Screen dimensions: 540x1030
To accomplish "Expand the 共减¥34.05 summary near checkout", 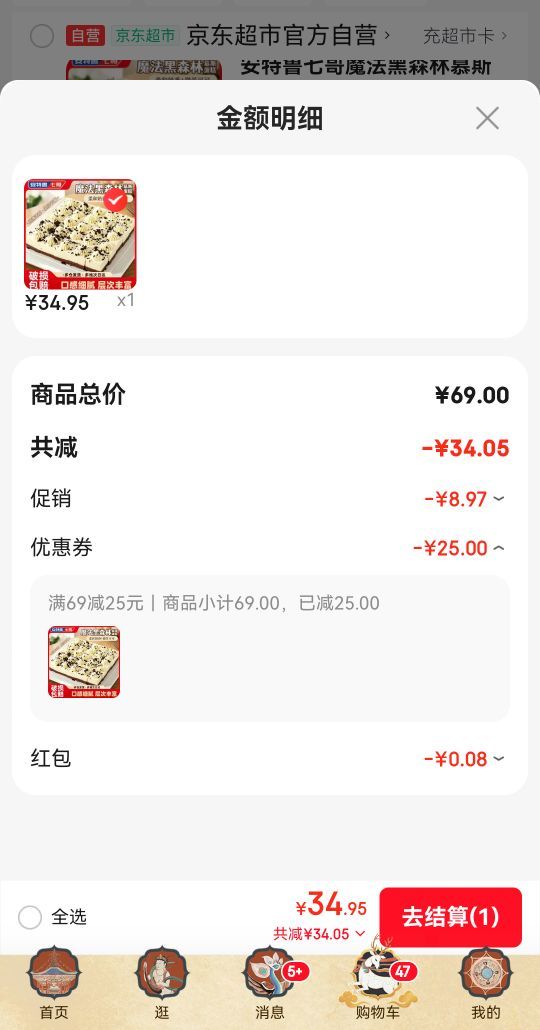I will 319,933.
